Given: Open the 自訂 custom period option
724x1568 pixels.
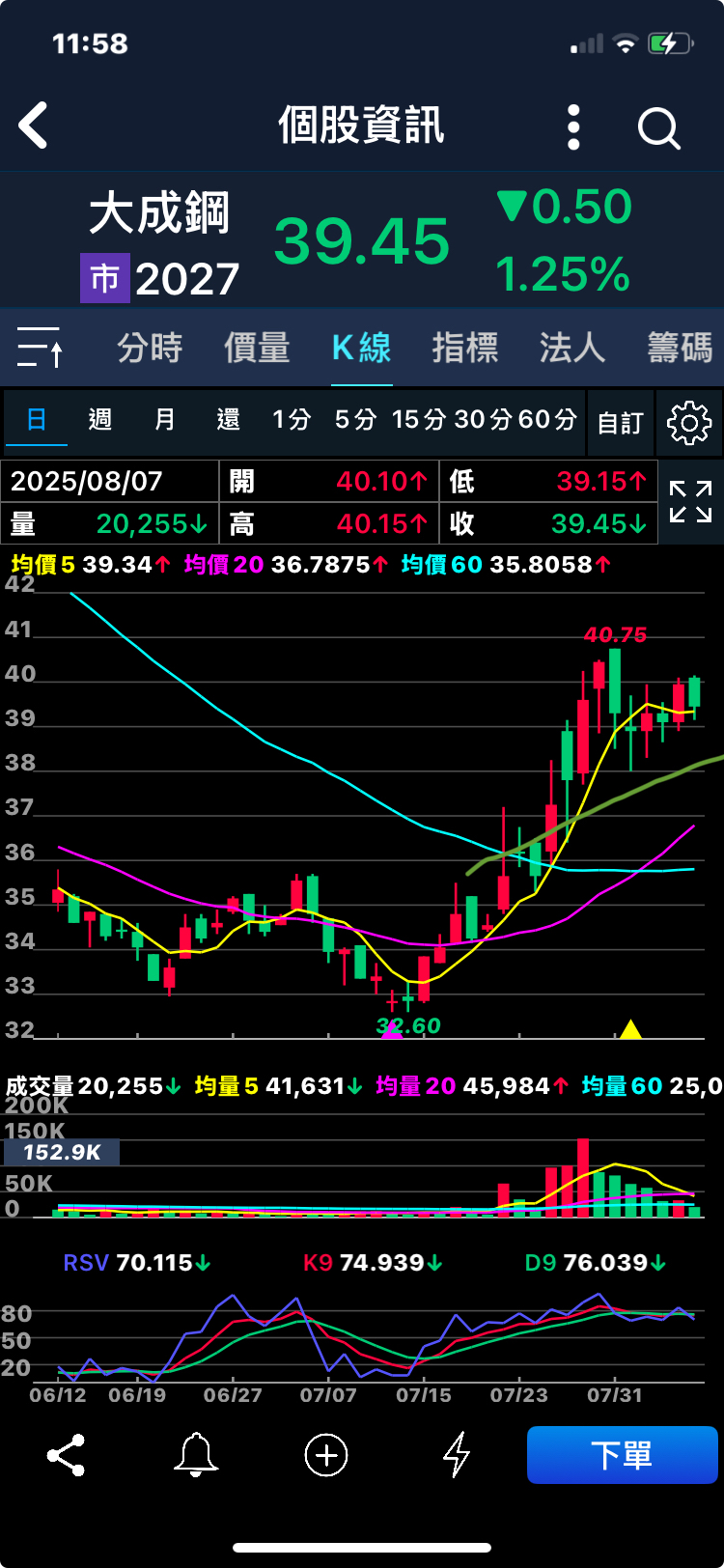Looking at the screenshot, I should click(x=620, y=423).
